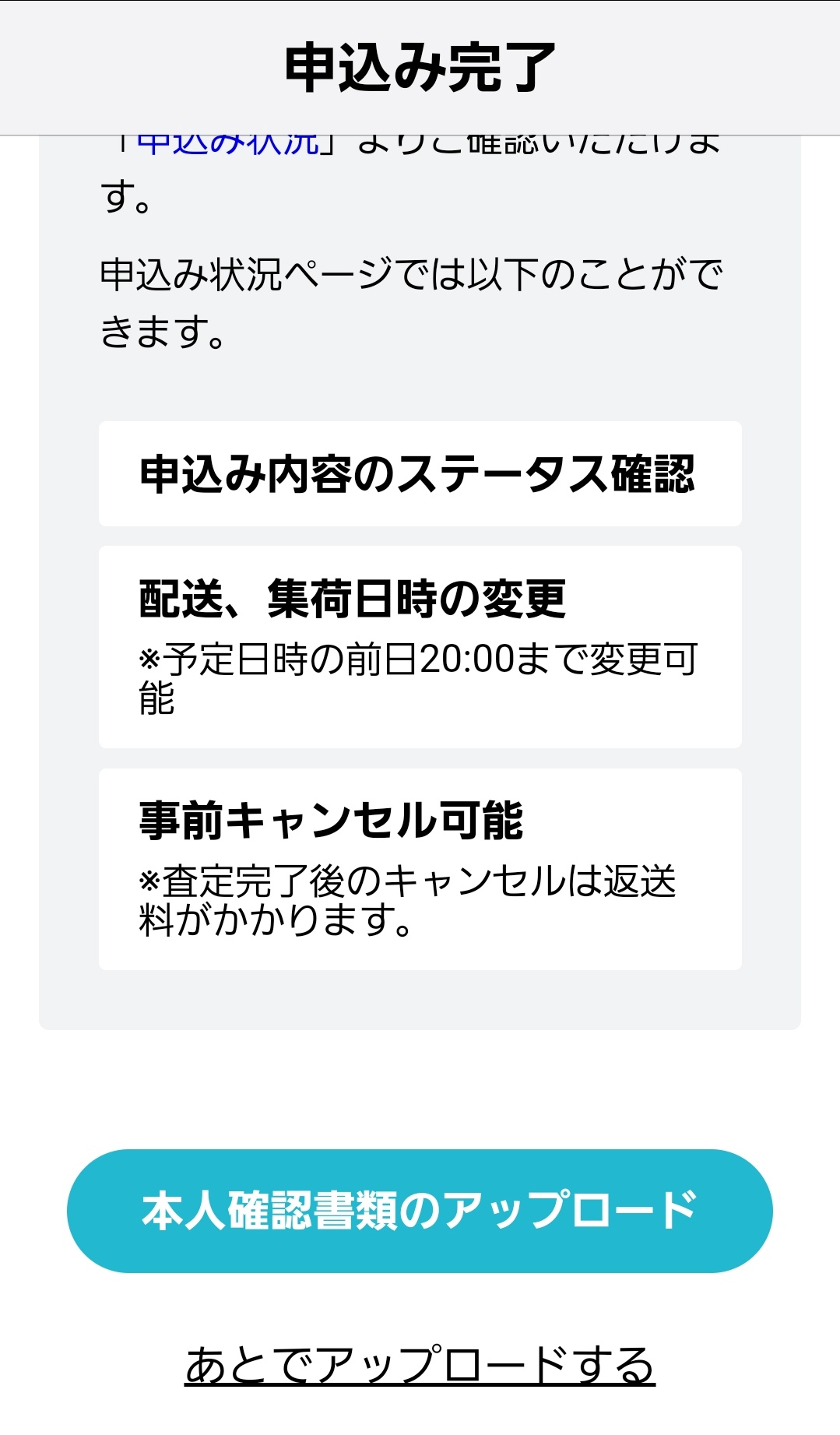Open the blue 申込み状況 link
Screen dimensions: 840x1435
pos(228,145)
